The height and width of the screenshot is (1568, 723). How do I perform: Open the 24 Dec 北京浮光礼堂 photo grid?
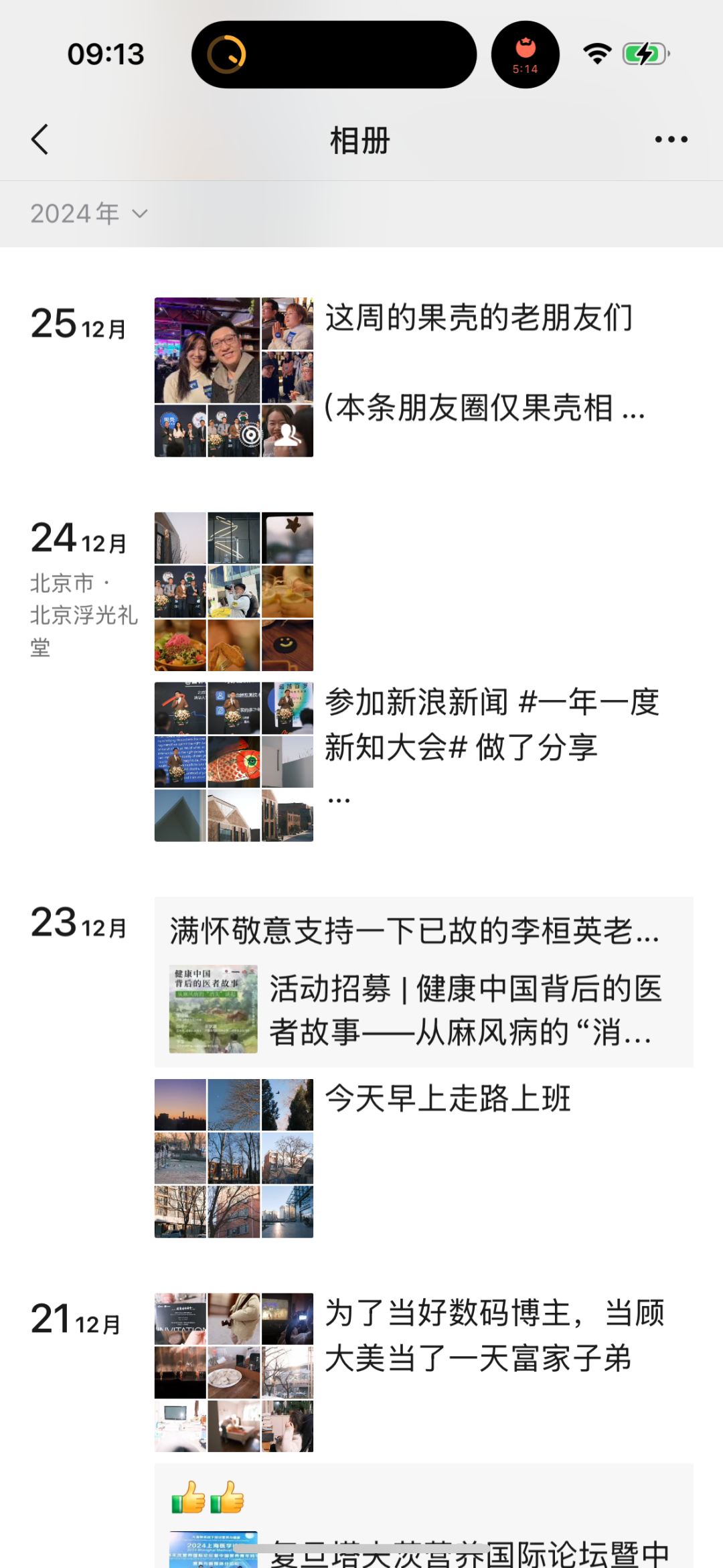pos(234,591)
